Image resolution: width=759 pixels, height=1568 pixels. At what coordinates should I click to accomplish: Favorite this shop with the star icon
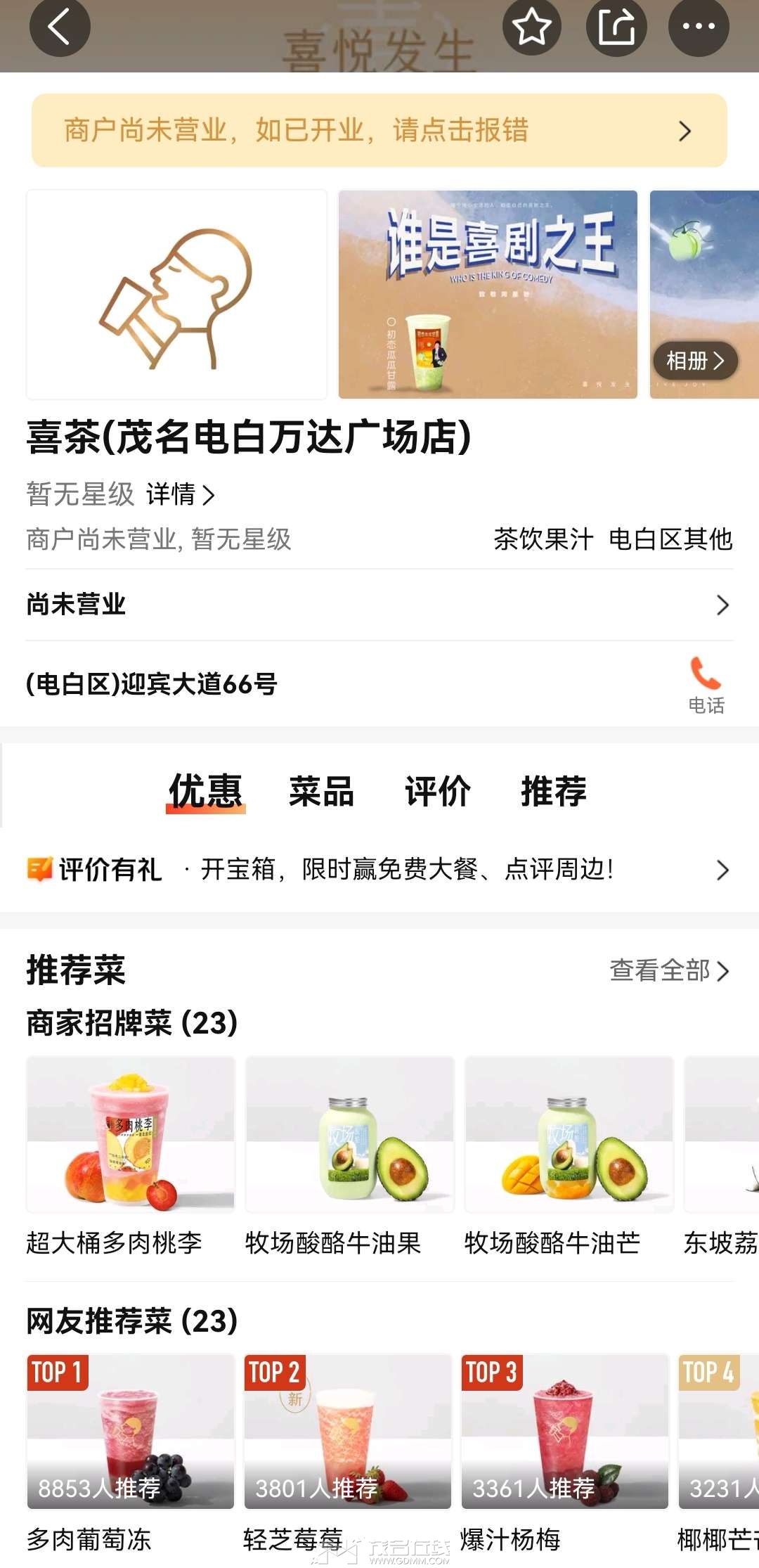(532, 27)
